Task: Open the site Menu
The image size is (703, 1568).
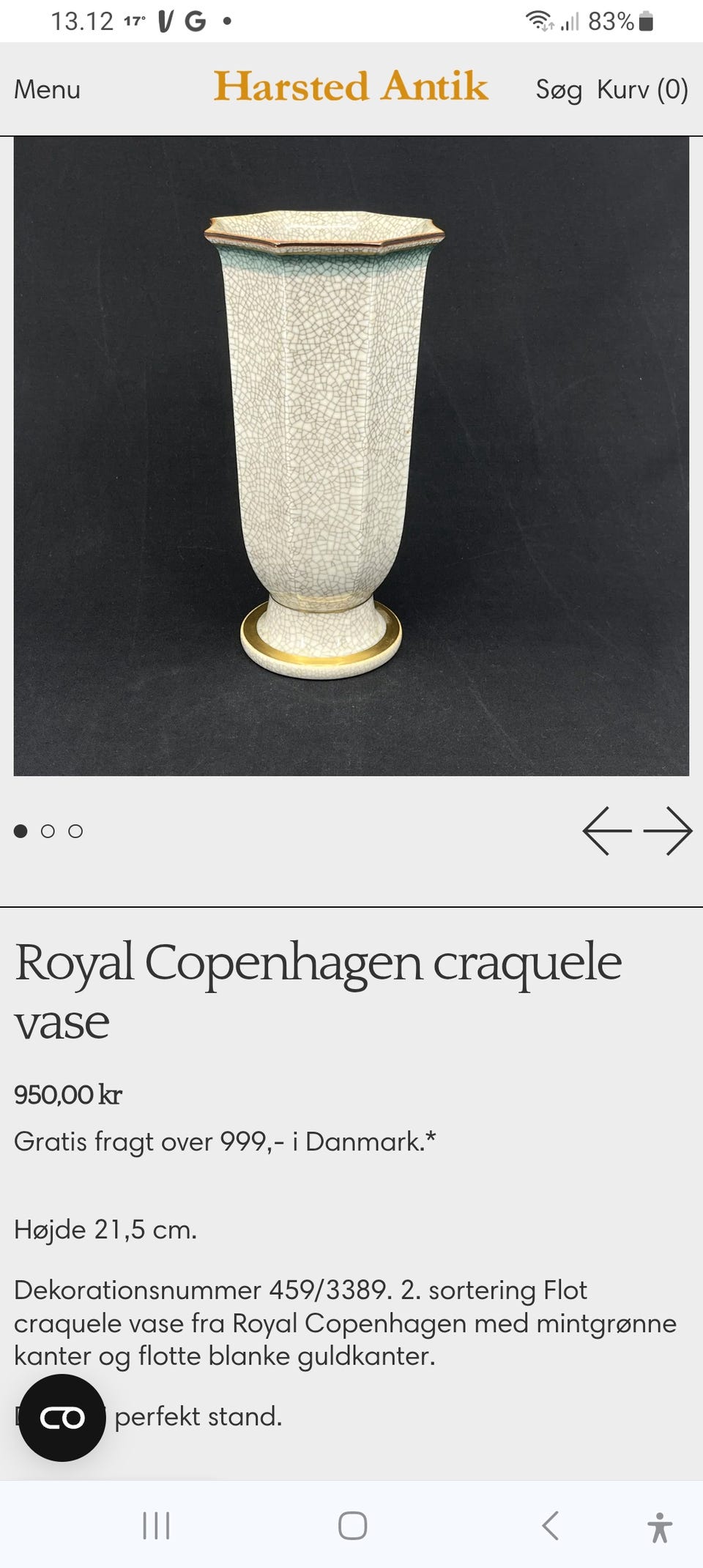Action: point(47,89)
